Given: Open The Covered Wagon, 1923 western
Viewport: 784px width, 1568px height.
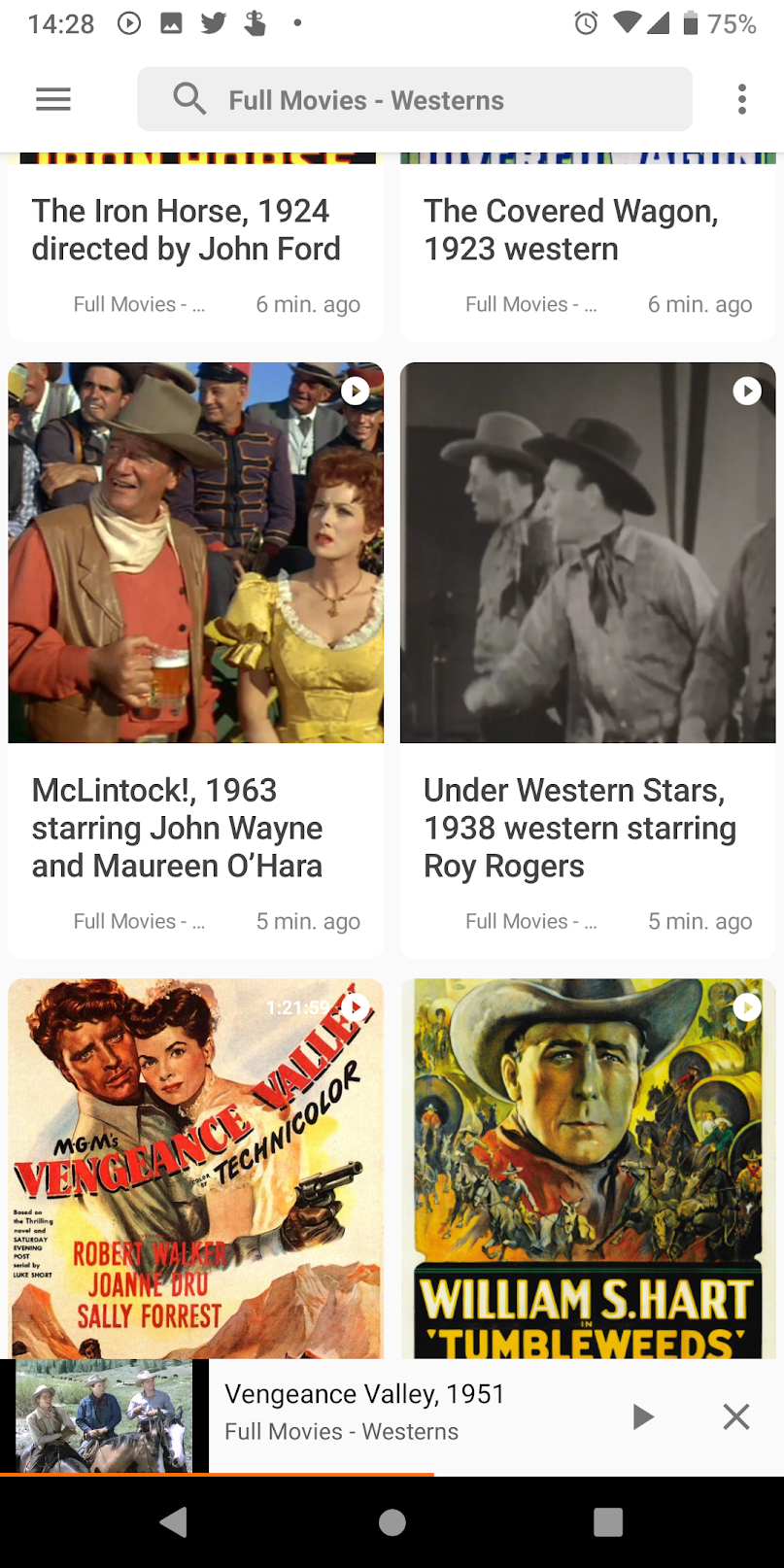Looking at the screenshot, I should pyautogui.click(x=572, y=229).
